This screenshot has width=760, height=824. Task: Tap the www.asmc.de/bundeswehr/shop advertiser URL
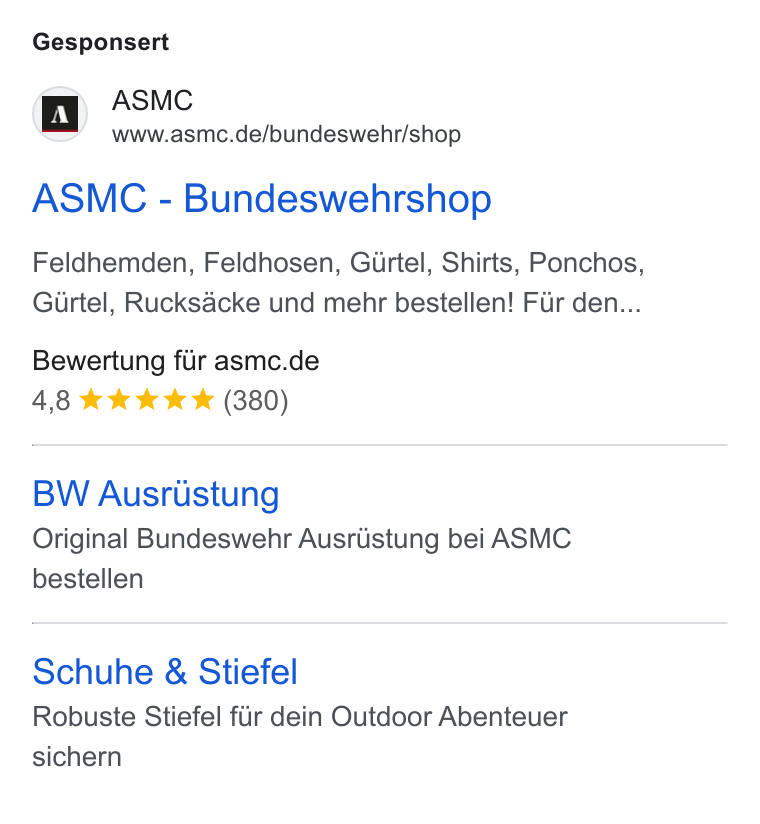286,134
